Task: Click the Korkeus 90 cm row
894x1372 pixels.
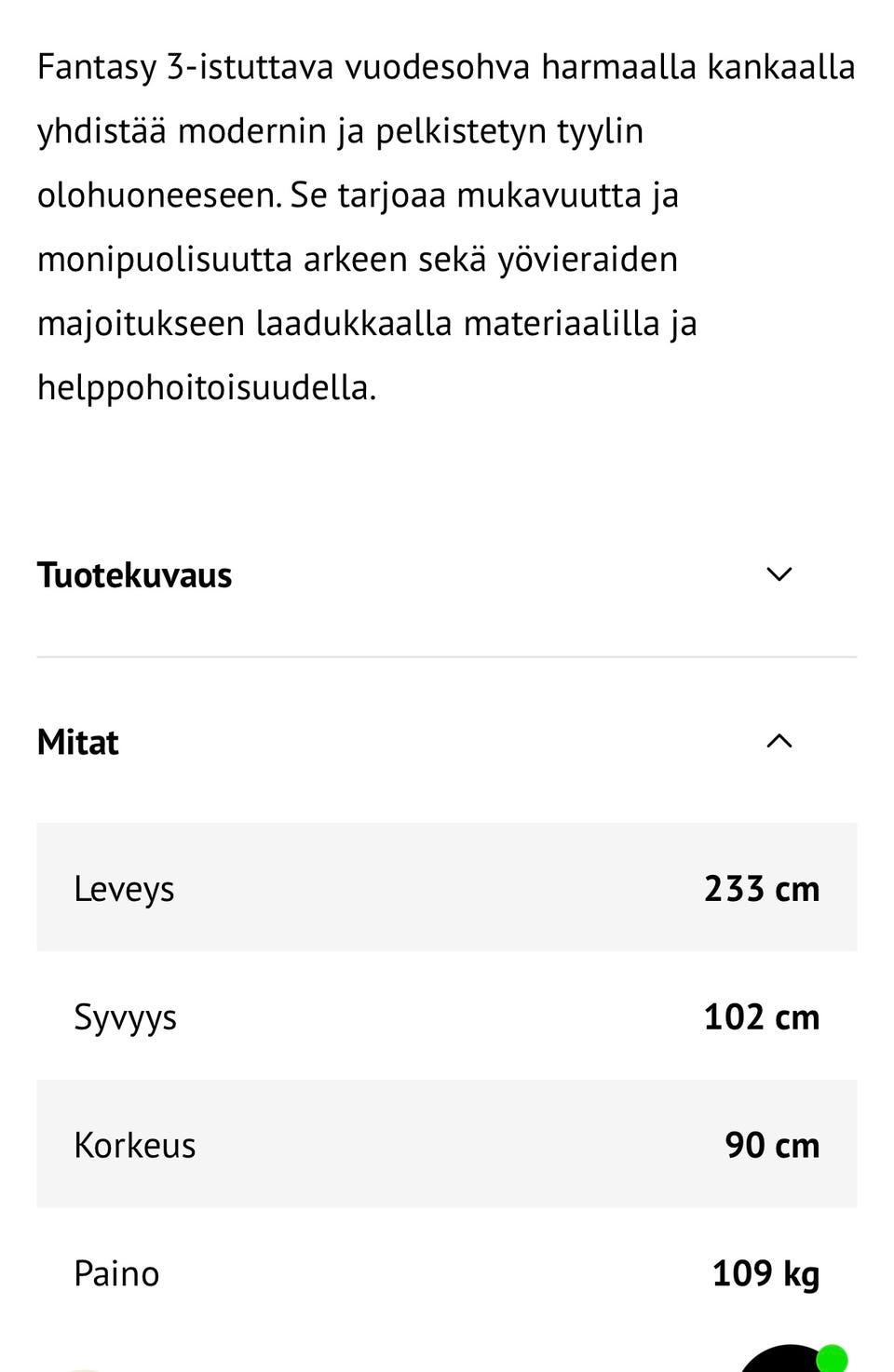Action: coord(447,1144)
